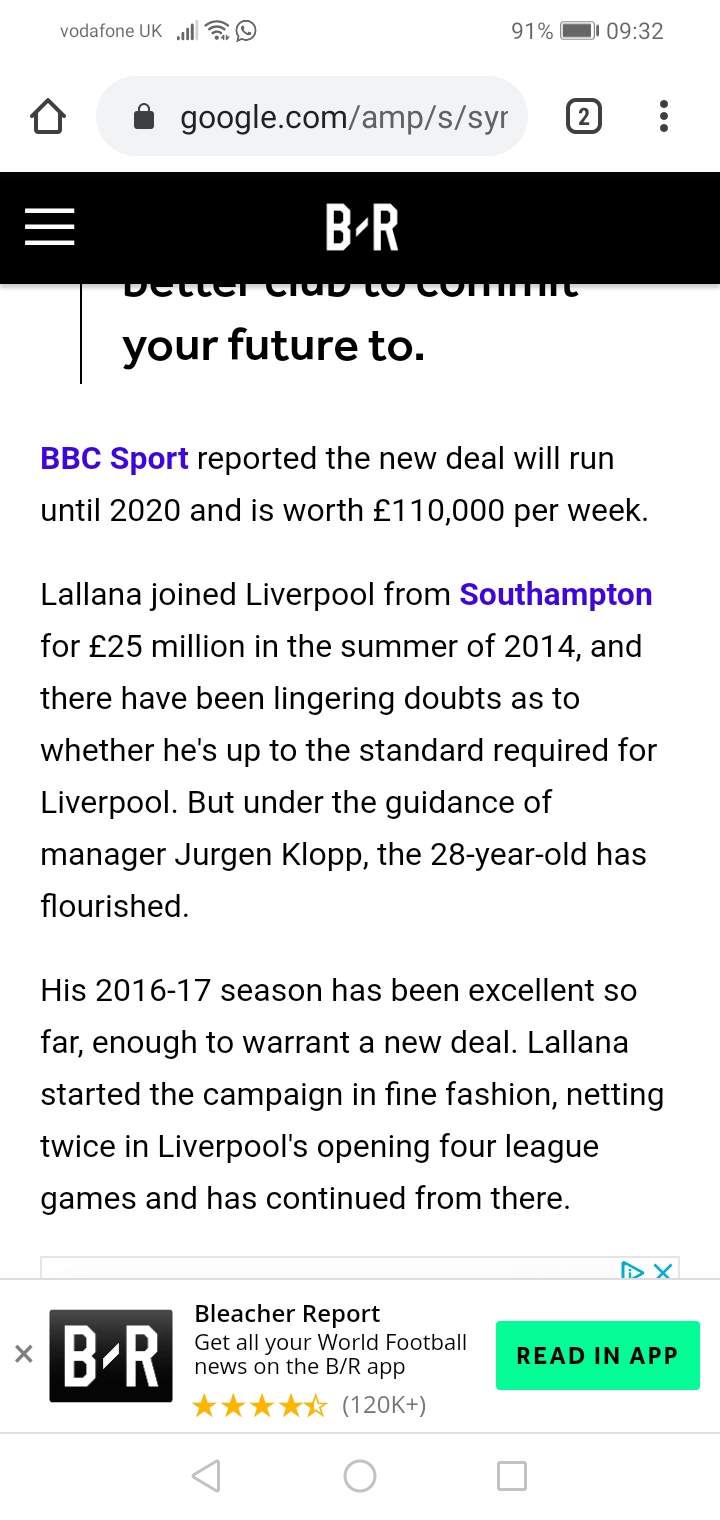Screen dimensions: 720x1520
Task: Close the ad below the article
Action: [662, 1271]
